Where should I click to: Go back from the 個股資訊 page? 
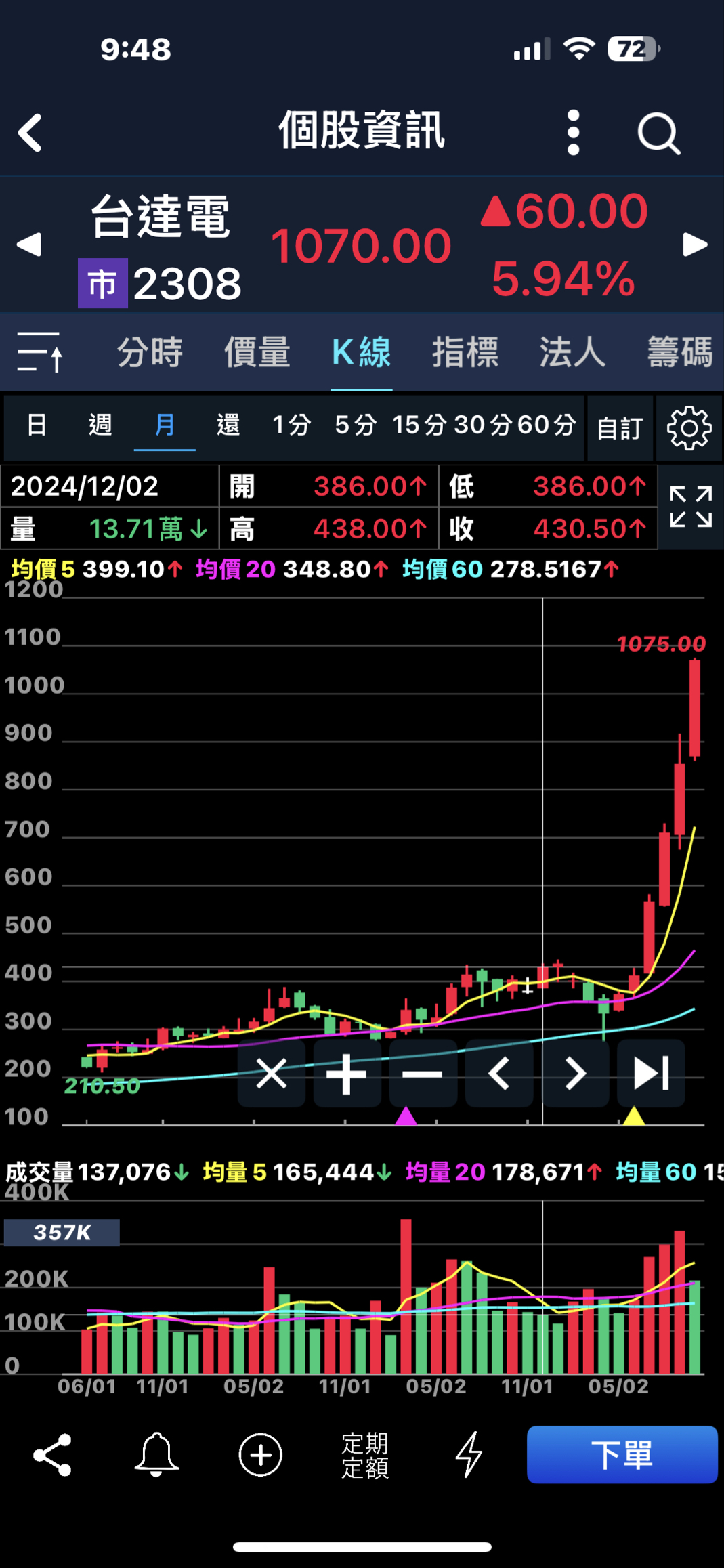[x=30, y=132]
